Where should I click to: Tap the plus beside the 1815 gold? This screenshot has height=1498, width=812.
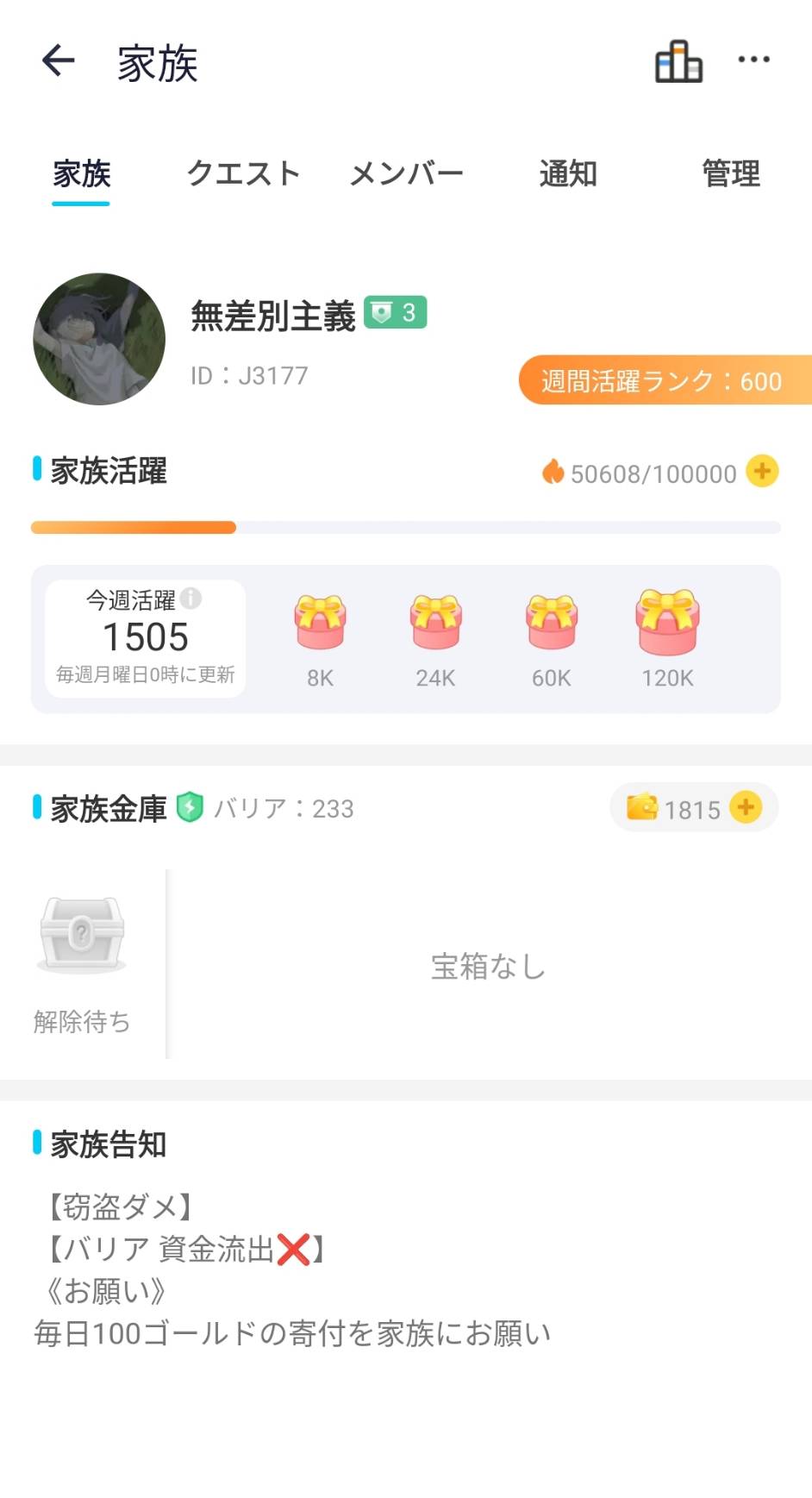(x=745, y=808)
